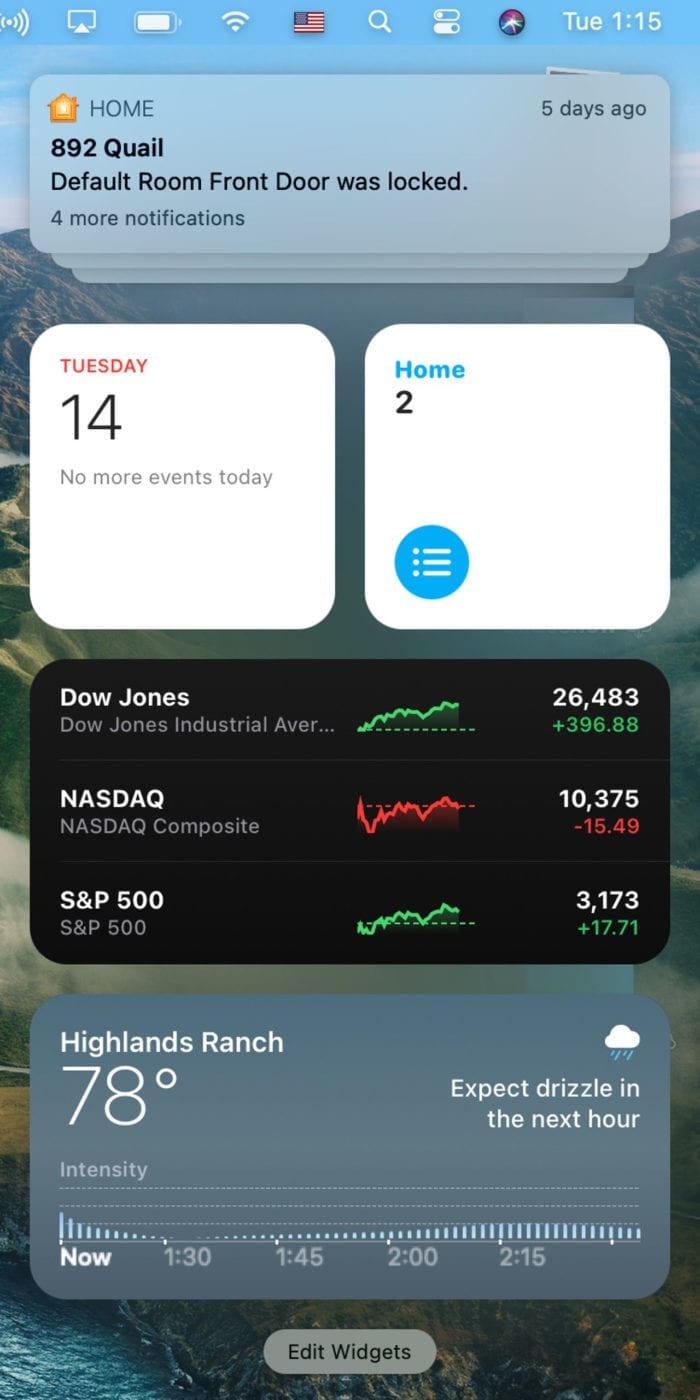The width and height of the screenshot is (700, 1400).
Task: Select the S&P 500 stock row
Action: pos(349,913)
